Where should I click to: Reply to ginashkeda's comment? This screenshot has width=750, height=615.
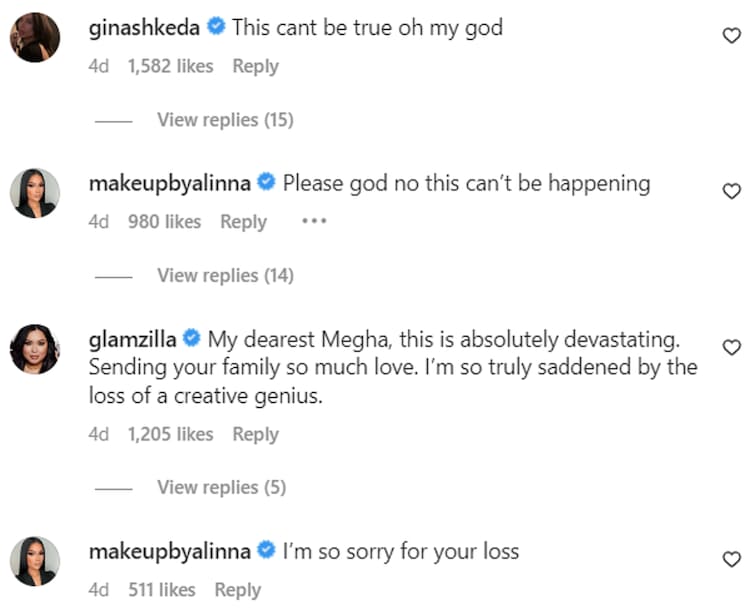click(255, 66)
